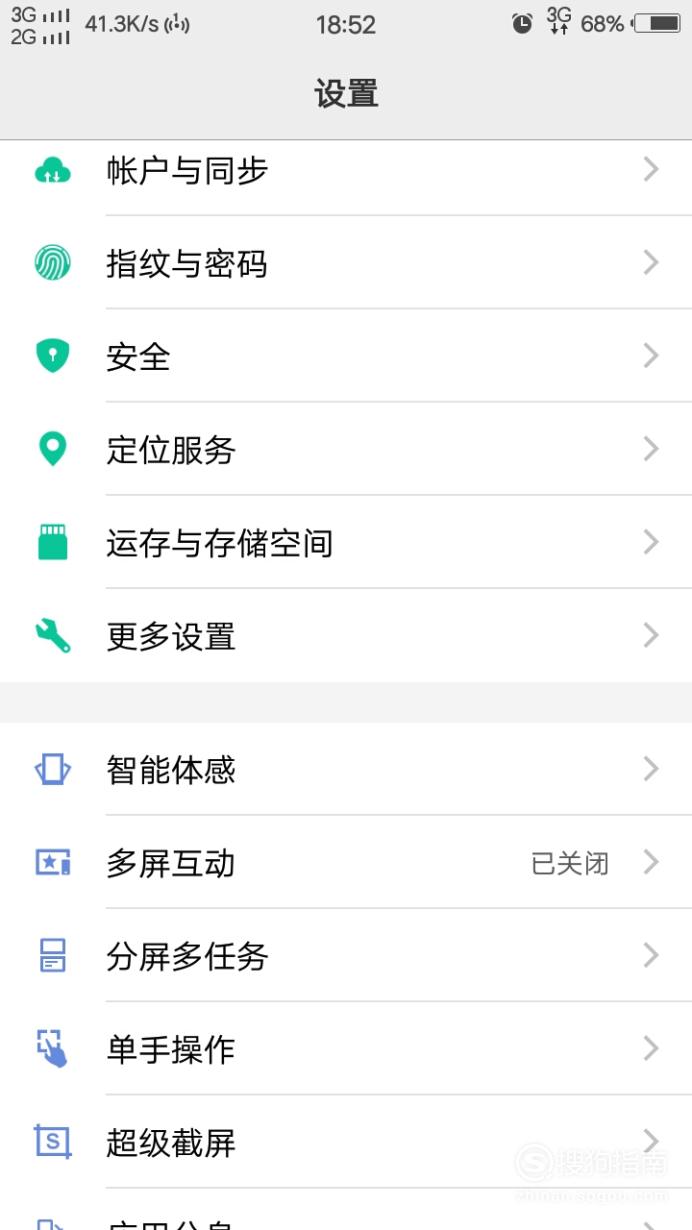Open 定位服务 row
The width and height of the screenshot is (692, 1230).
pyautogui.click(x=346, y=449)
